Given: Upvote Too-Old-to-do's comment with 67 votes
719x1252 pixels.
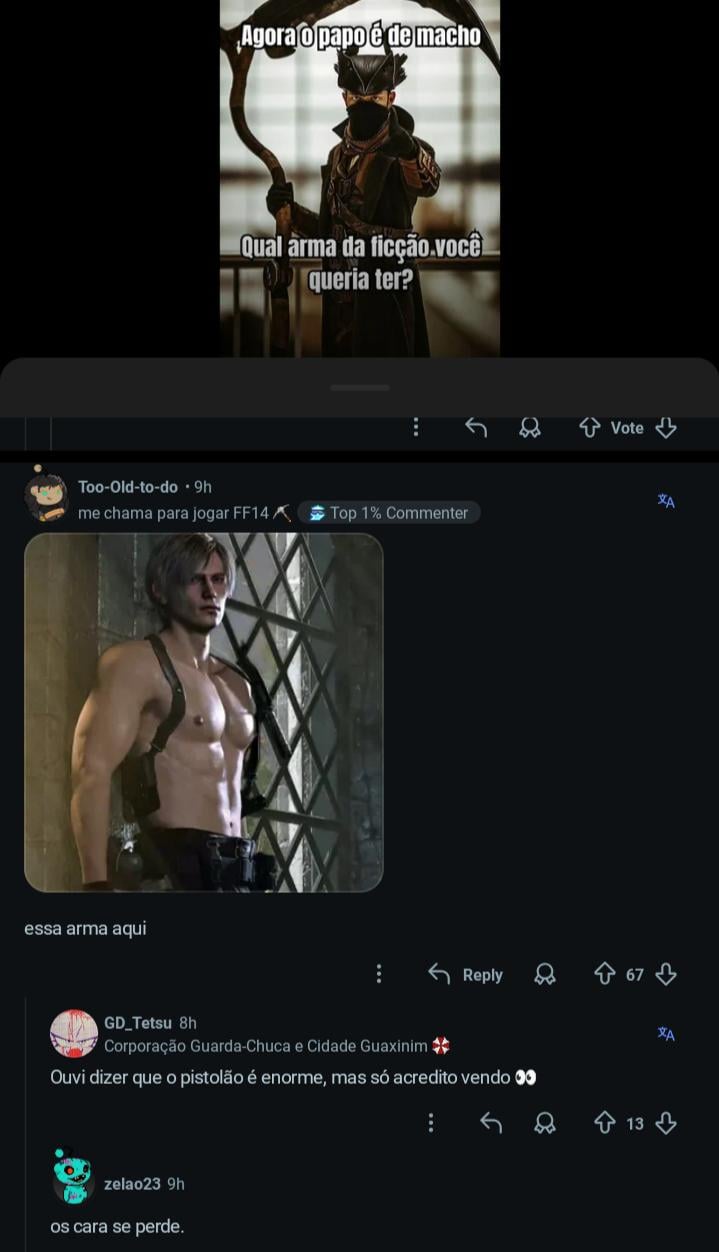Looking at the screenshot, I should 604,974.
